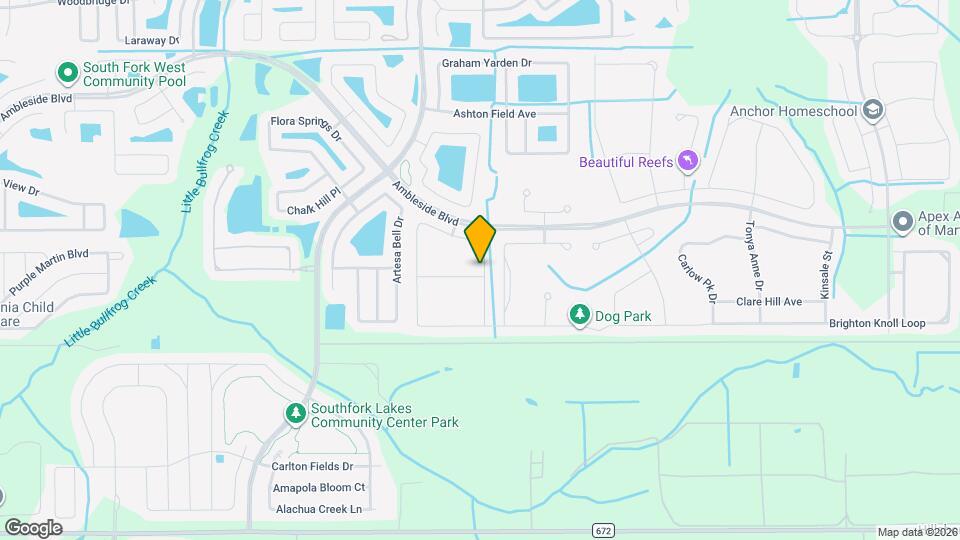Image resolution: width=960 pixels, height=540 pixels.
Task: Open Southfork Lakes Community Center Park marker
Action: pyautogui.click(x=295, y=413)
